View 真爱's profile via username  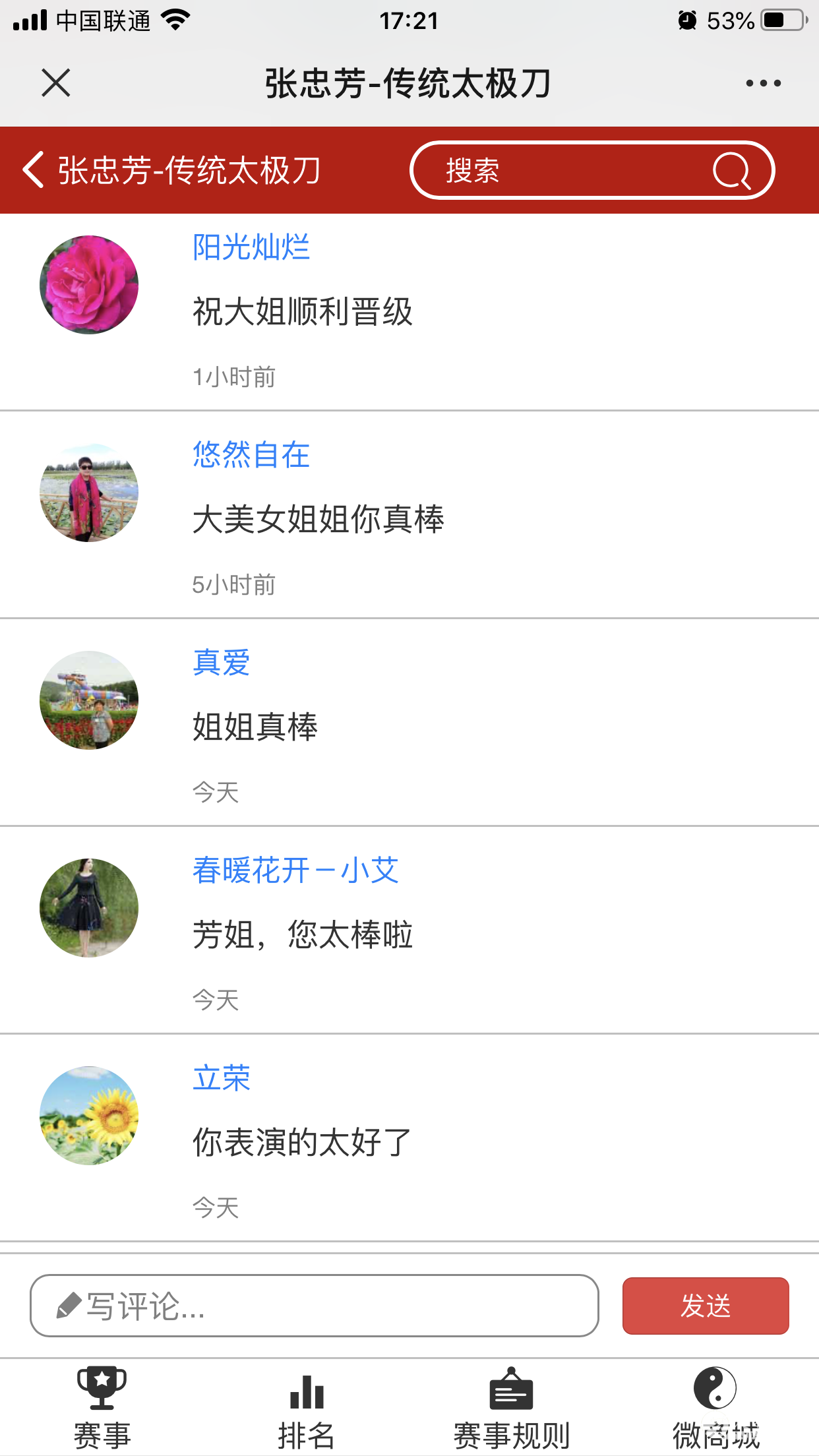click(x=221, y=663)
